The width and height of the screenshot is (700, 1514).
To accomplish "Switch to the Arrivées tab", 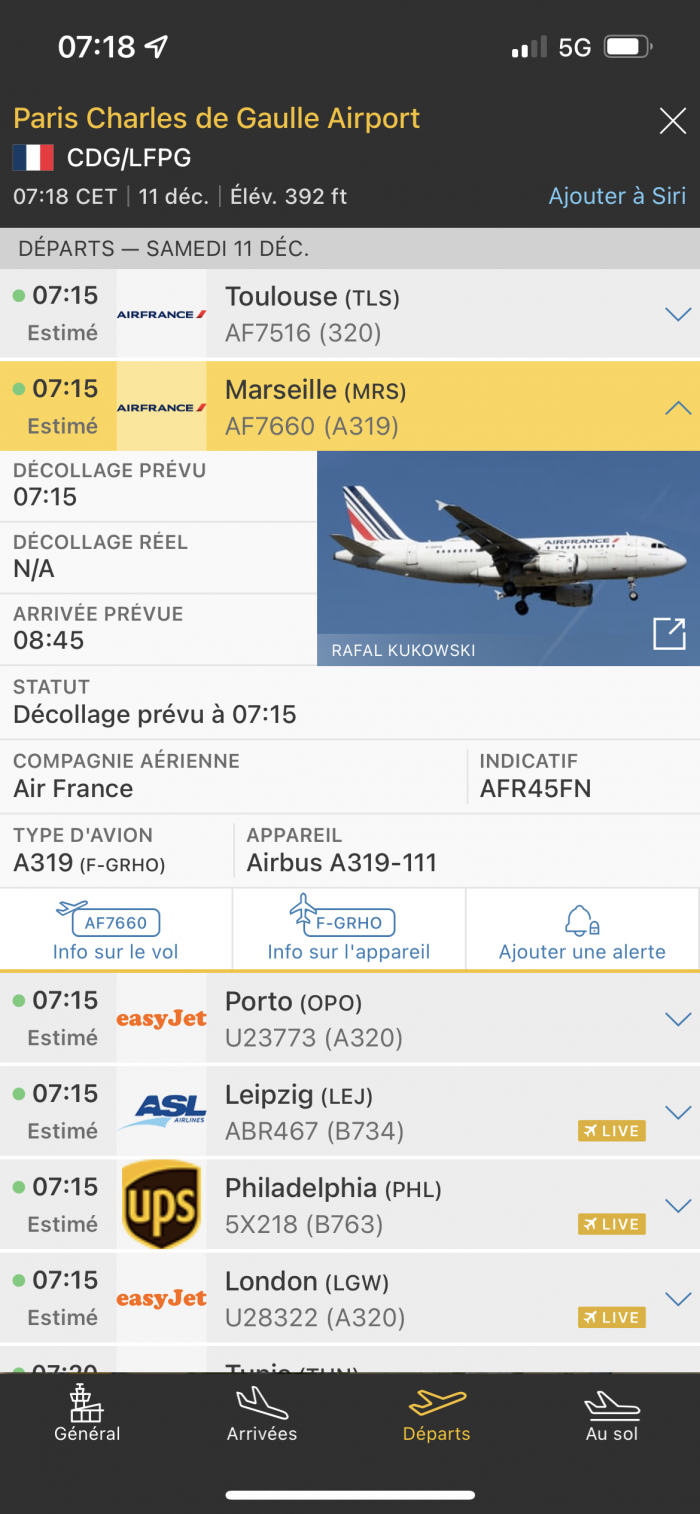I will [x=262, y=1414].
